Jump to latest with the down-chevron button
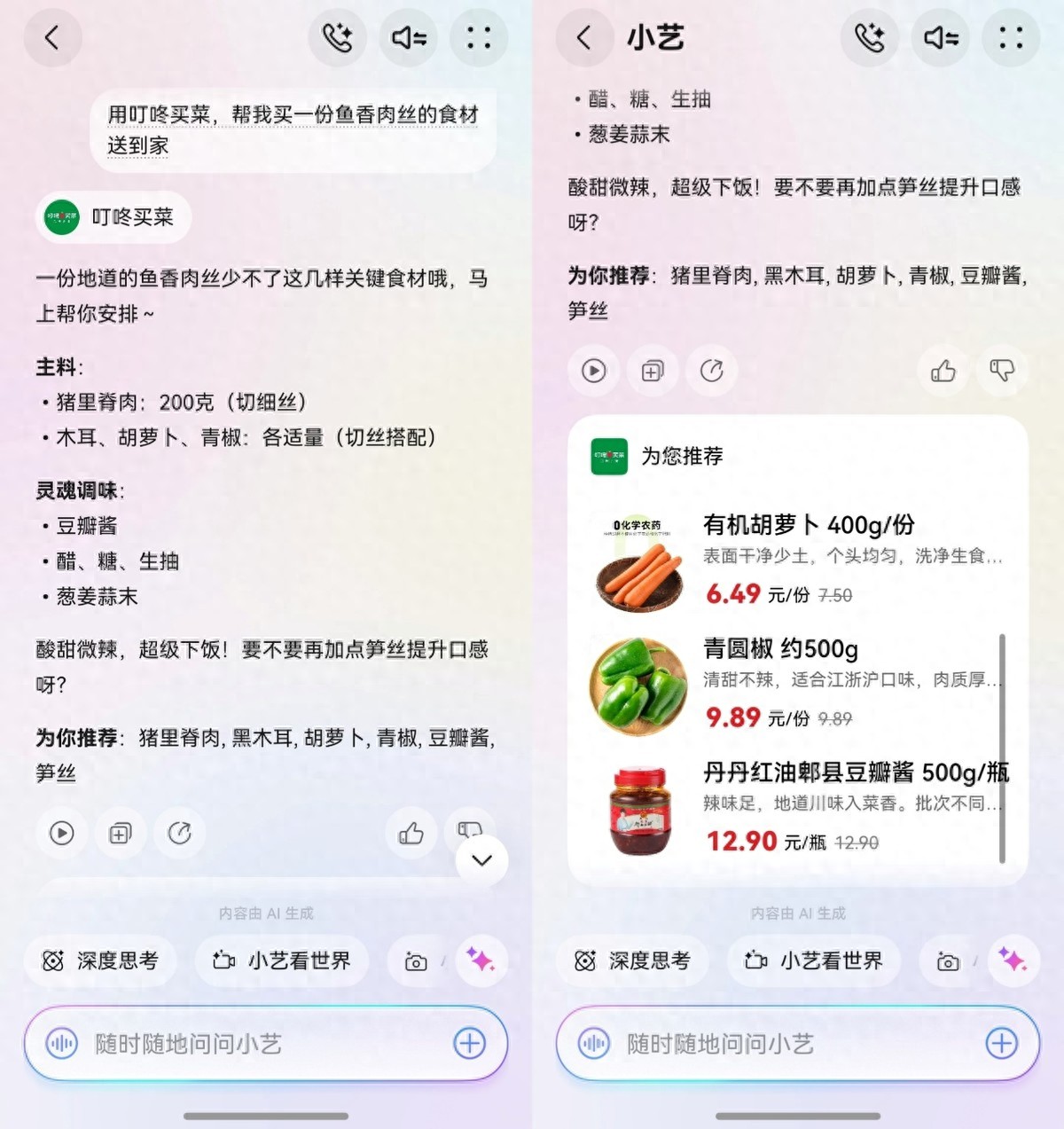The height and width of the screenshot is (1129, 1064). [x=481, y=860]
